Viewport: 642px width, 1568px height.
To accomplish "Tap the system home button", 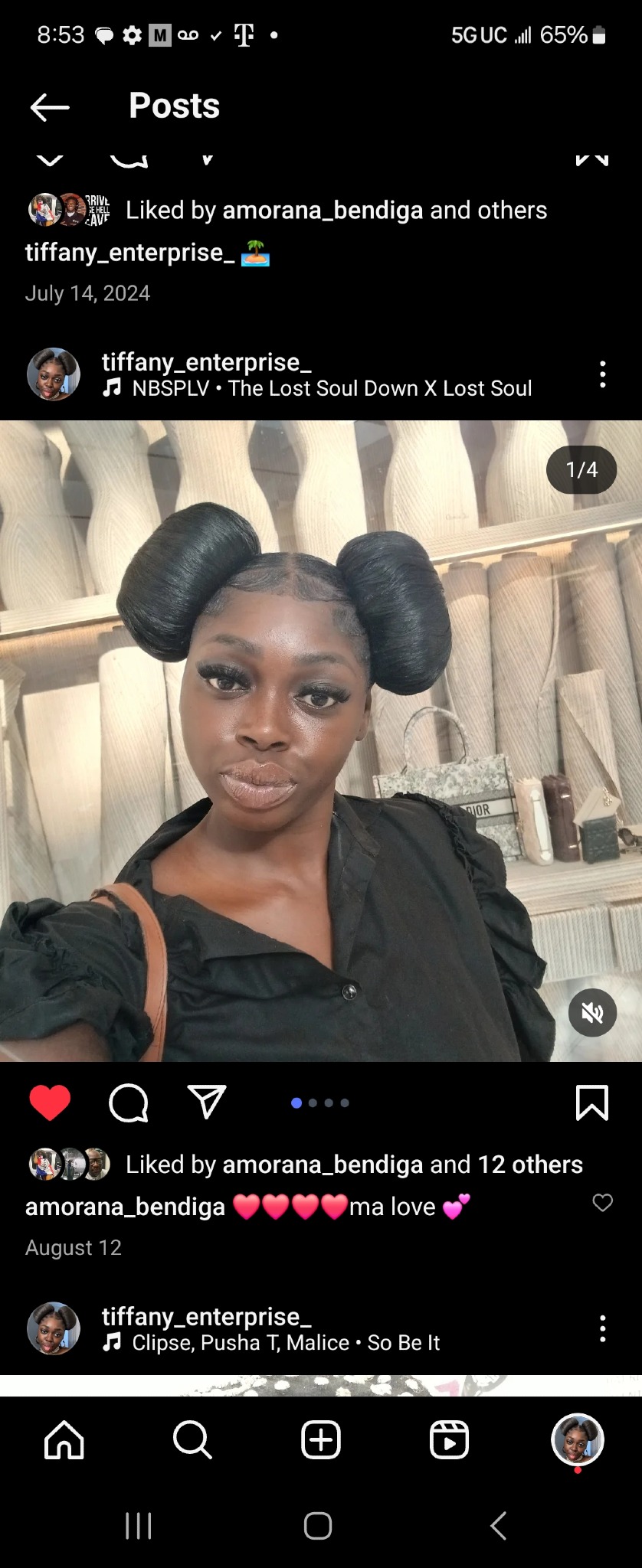I will pyautogui.click(x=318, y=1526).
